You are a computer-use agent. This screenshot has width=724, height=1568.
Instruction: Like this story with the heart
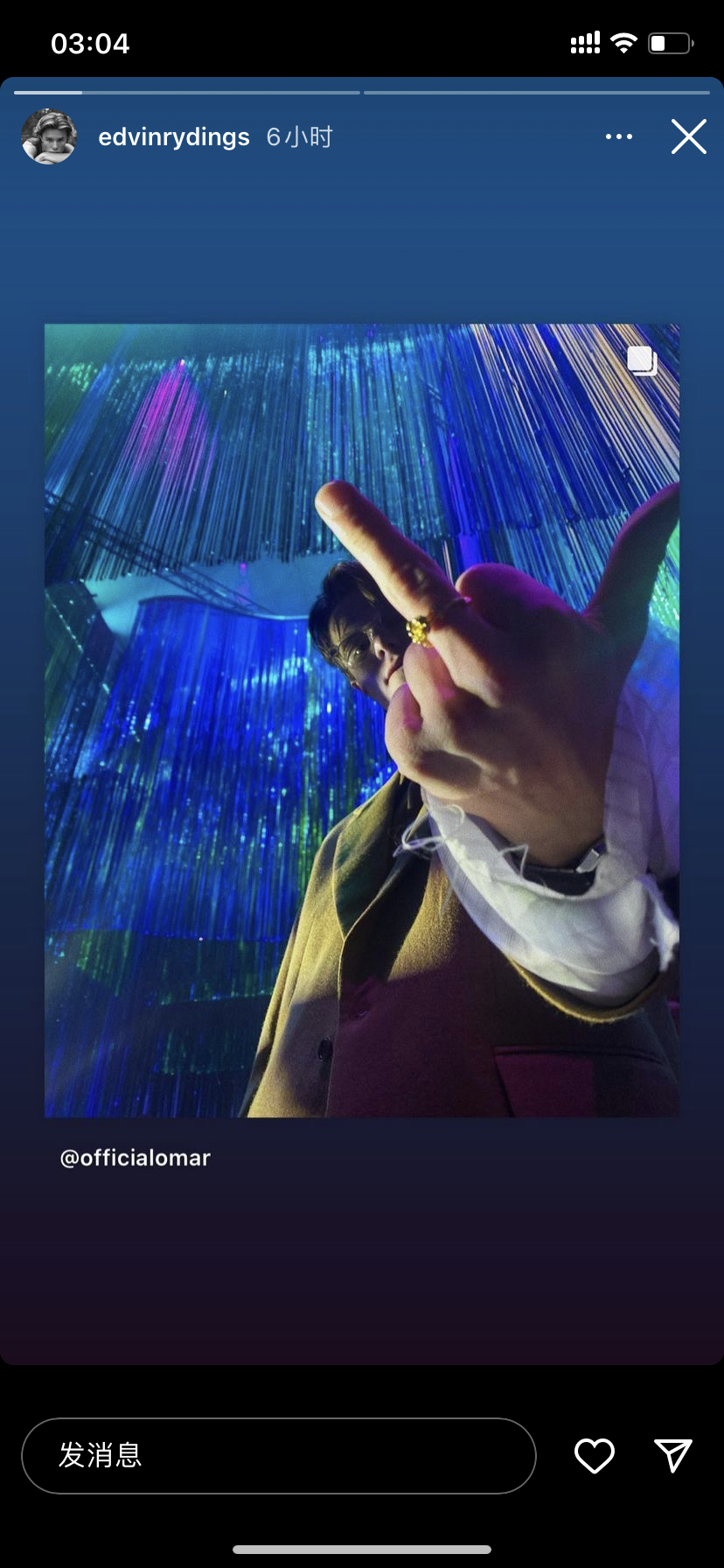coord(595,1455)
